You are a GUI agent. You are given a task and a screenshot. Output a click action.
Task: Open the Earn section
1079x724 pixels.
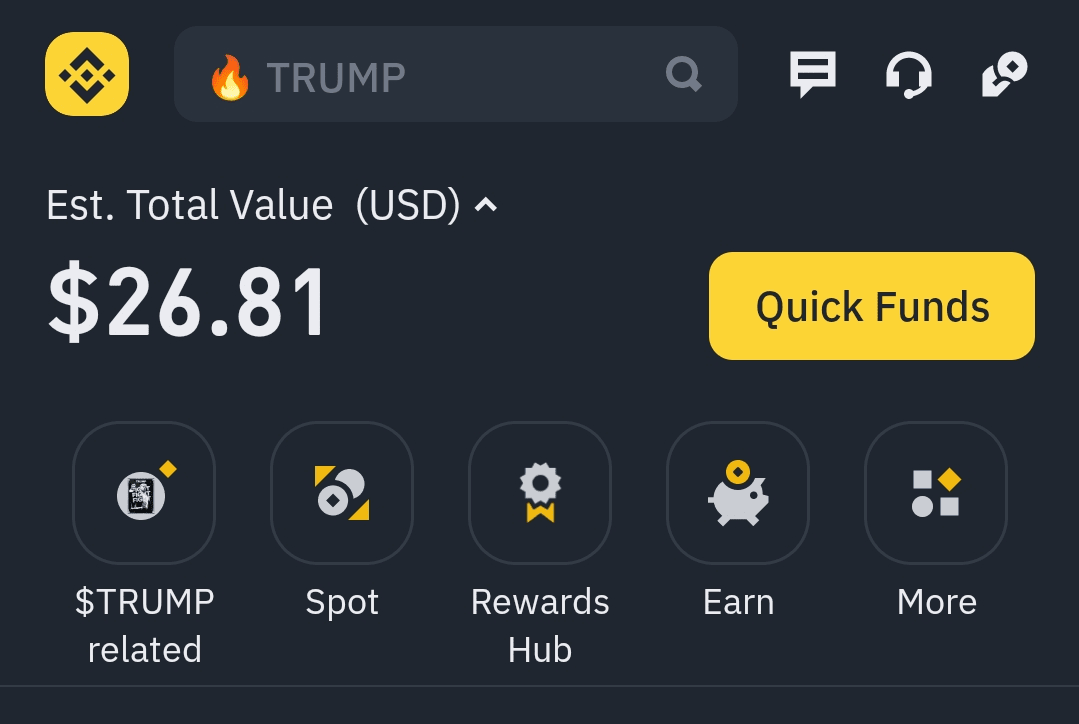[738, 493]
